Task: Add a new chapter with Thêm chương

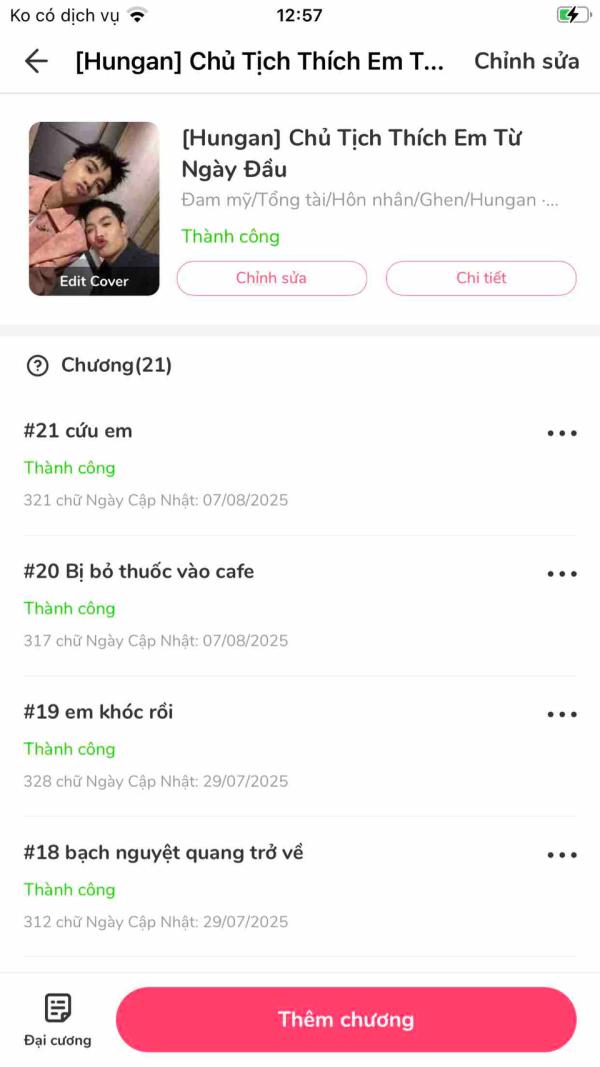Action: 346,1020
